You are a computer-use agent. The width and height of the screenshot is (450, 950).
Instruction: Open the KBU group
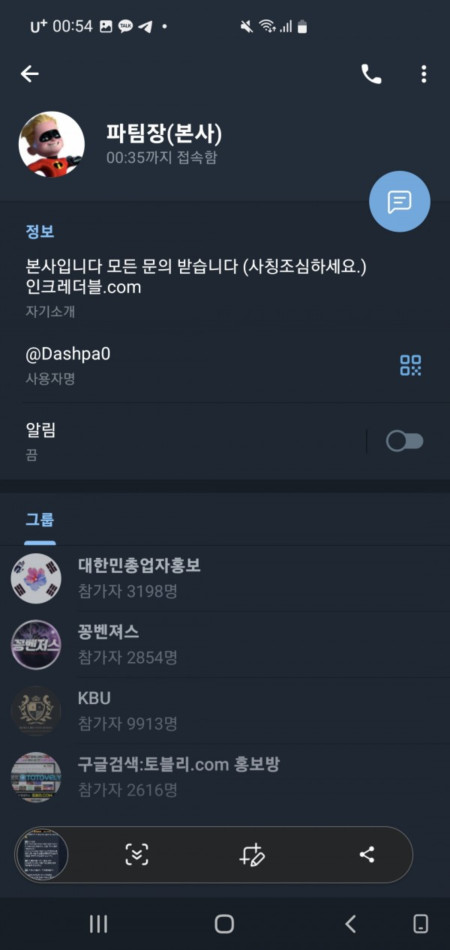225,710
